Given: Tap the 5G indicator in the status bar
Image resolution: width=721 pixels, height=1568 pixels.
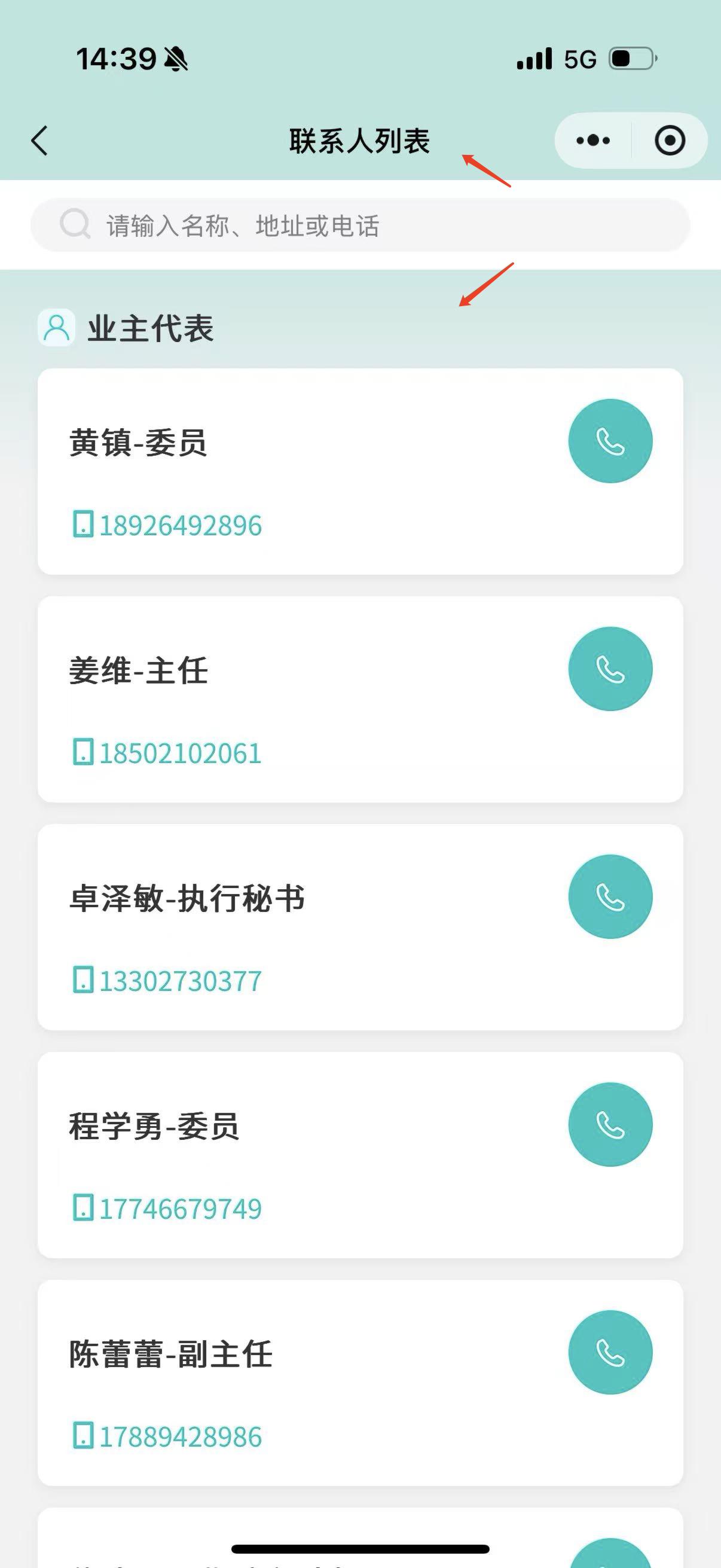Looking at the screenshot, I should click(579, 59).
